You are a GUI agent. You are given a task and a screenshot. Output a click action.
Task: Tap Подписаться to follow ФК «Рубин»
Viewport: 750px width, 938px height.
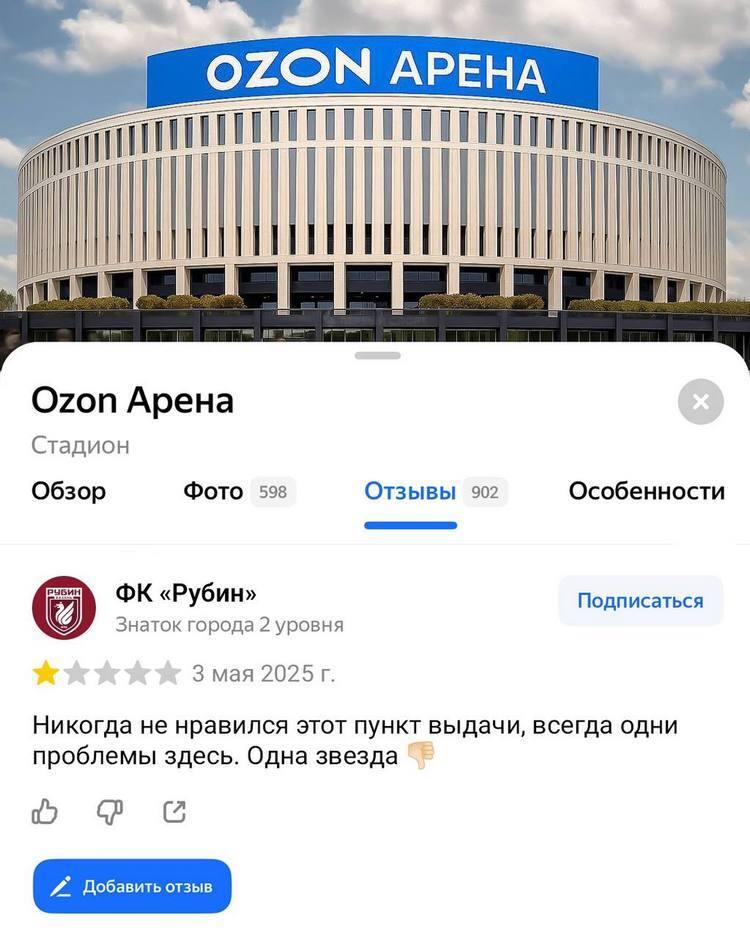[640, 601]
